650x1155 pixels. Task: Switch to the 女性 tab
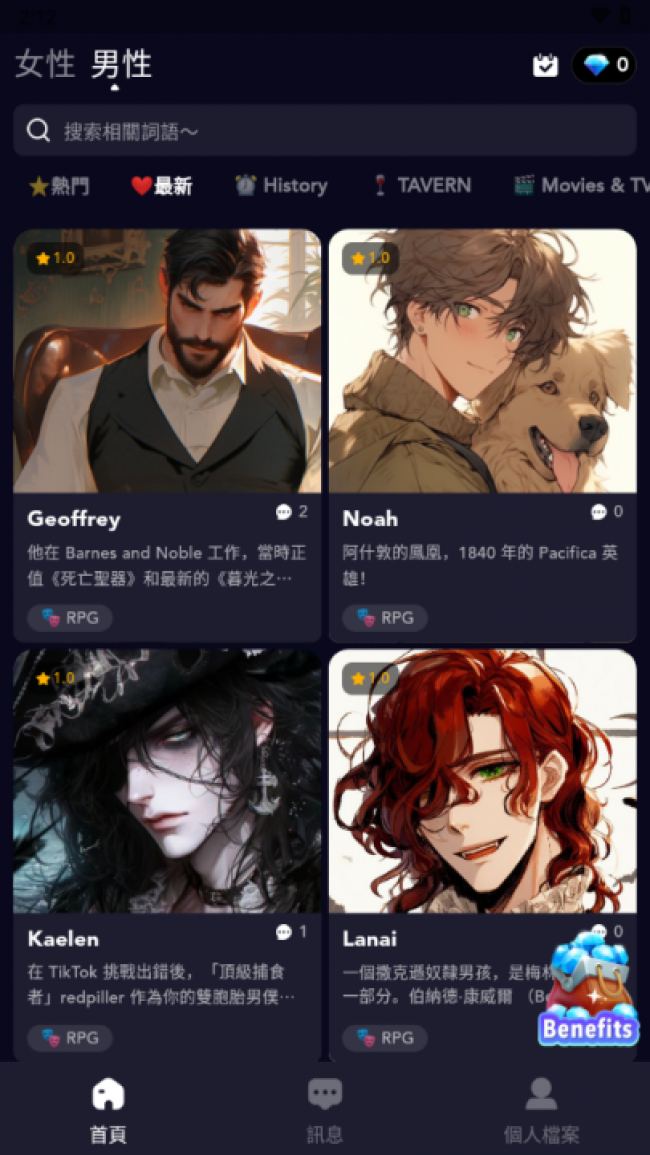click(x=45, y=65)
